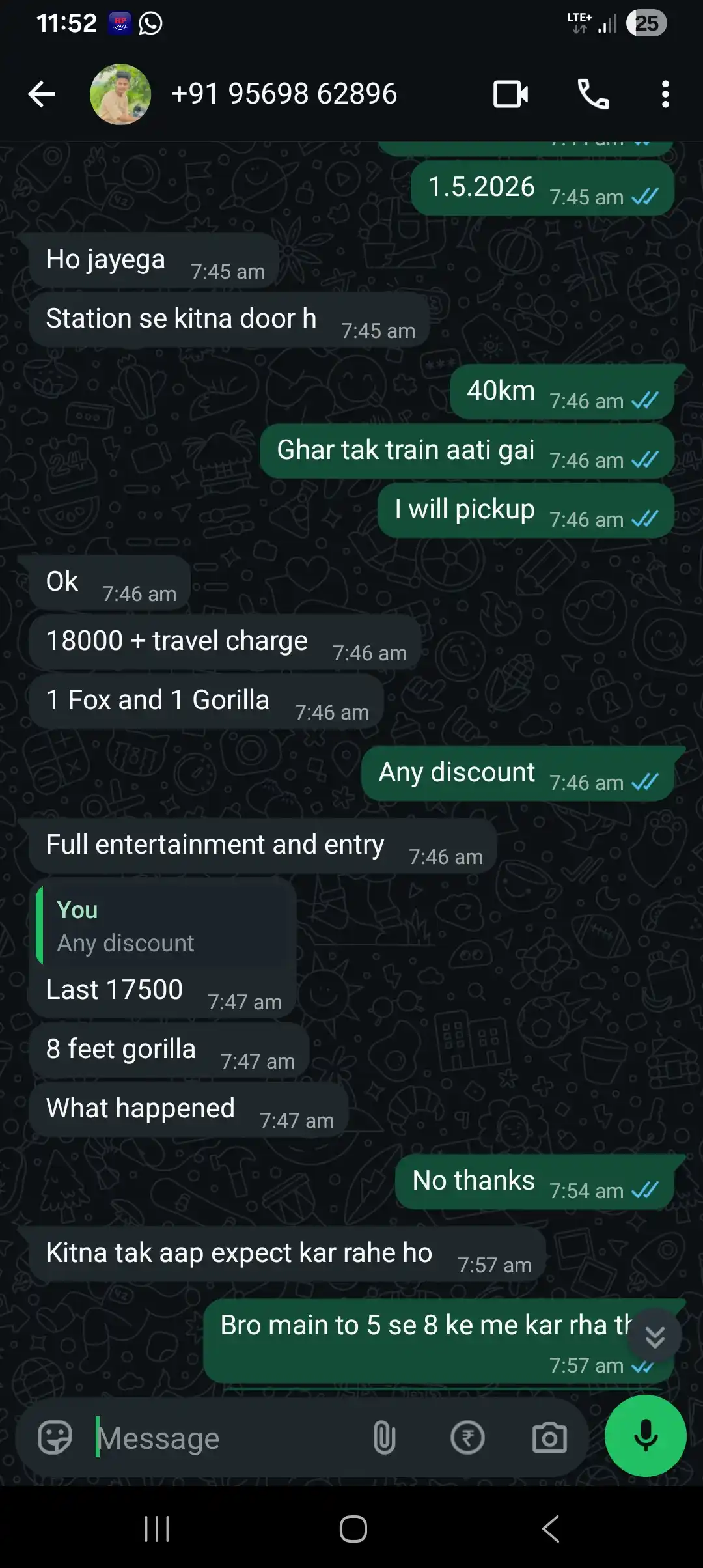Start a voice call
This screenshot has height=1568, width=703.
(593, 94)
